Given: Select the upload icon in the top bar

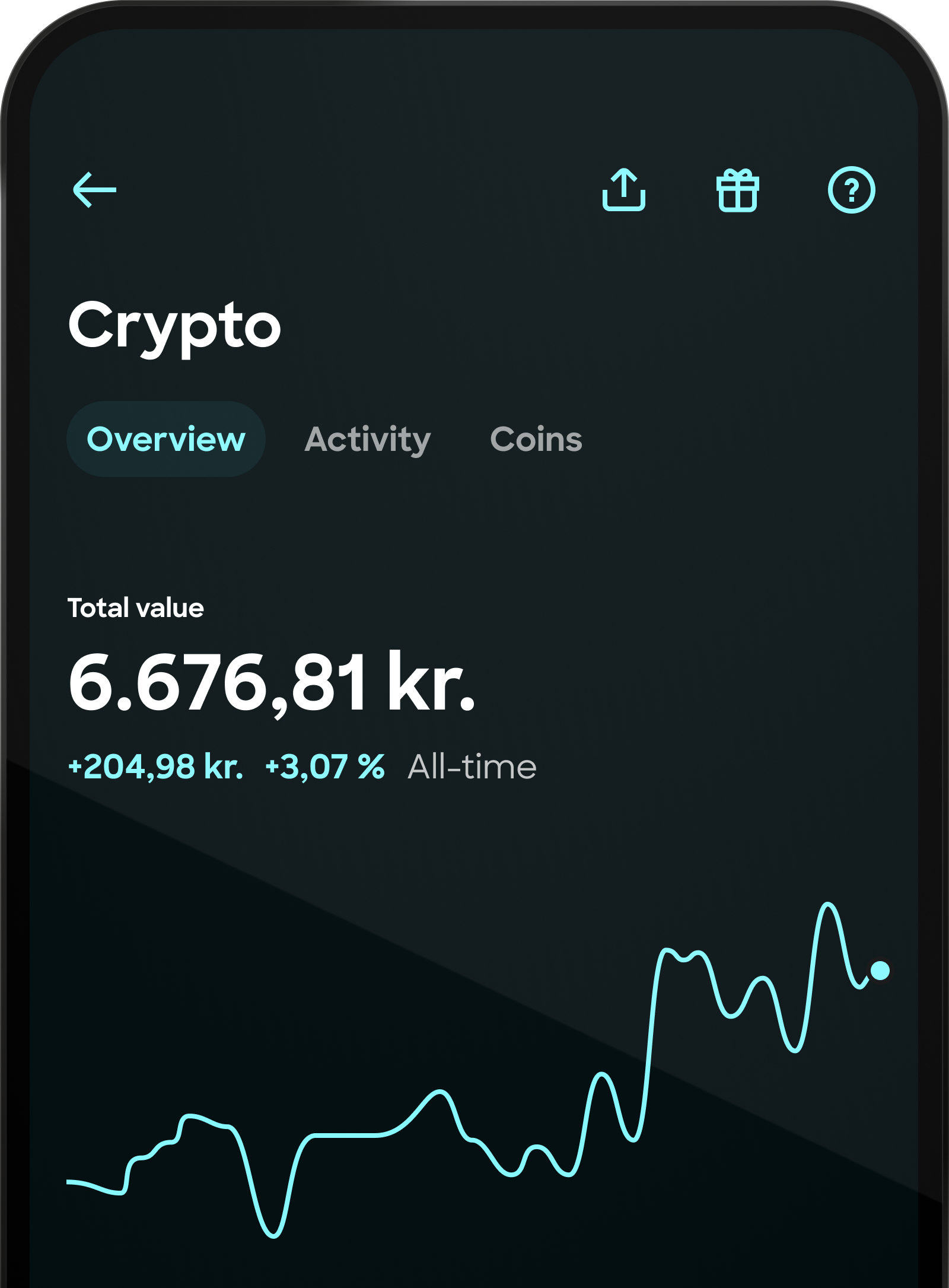Looking at the screenshot, I should point(624,190).
